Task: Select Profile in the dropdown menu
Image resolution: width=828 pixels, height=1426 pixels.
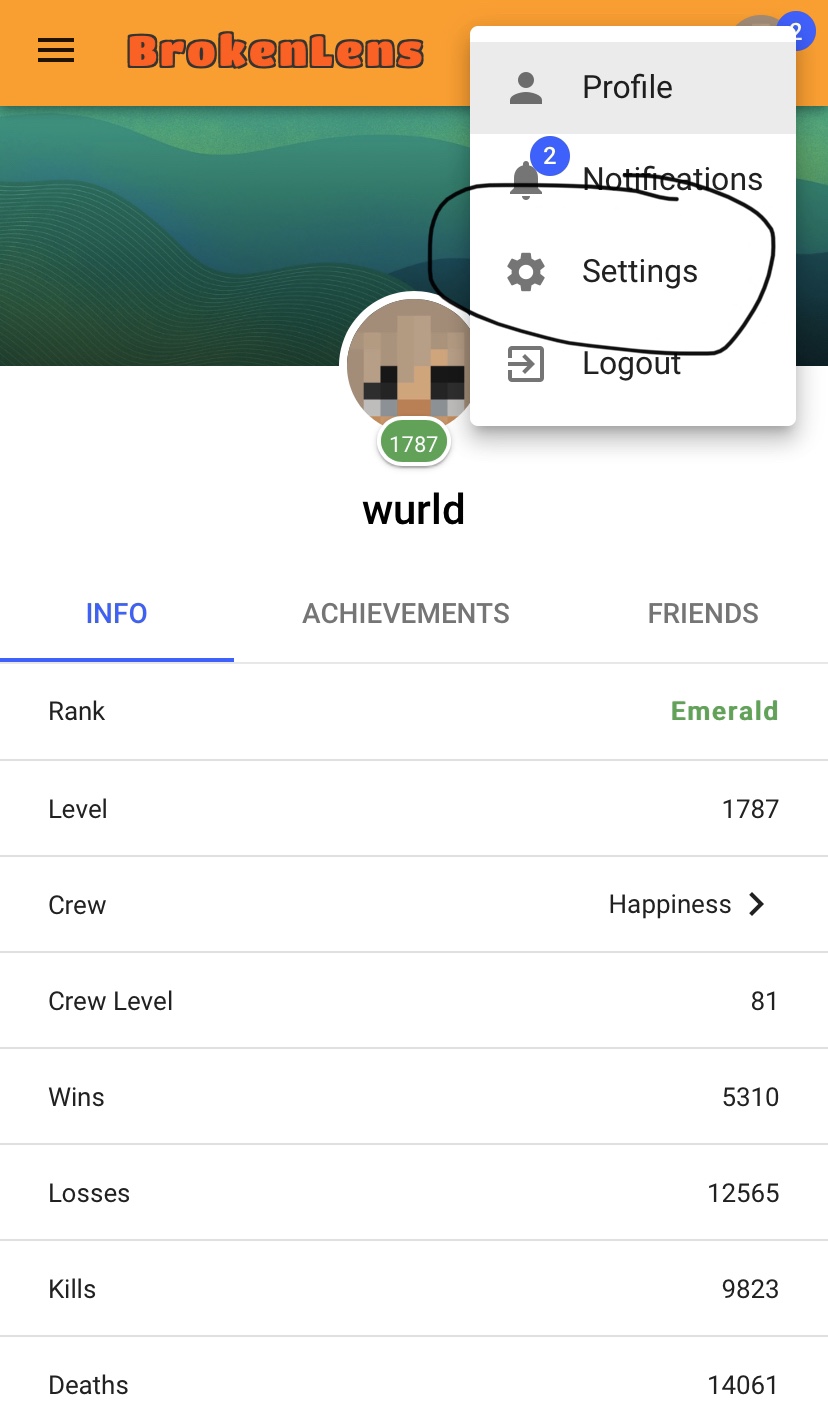Action: coord(633,88)
